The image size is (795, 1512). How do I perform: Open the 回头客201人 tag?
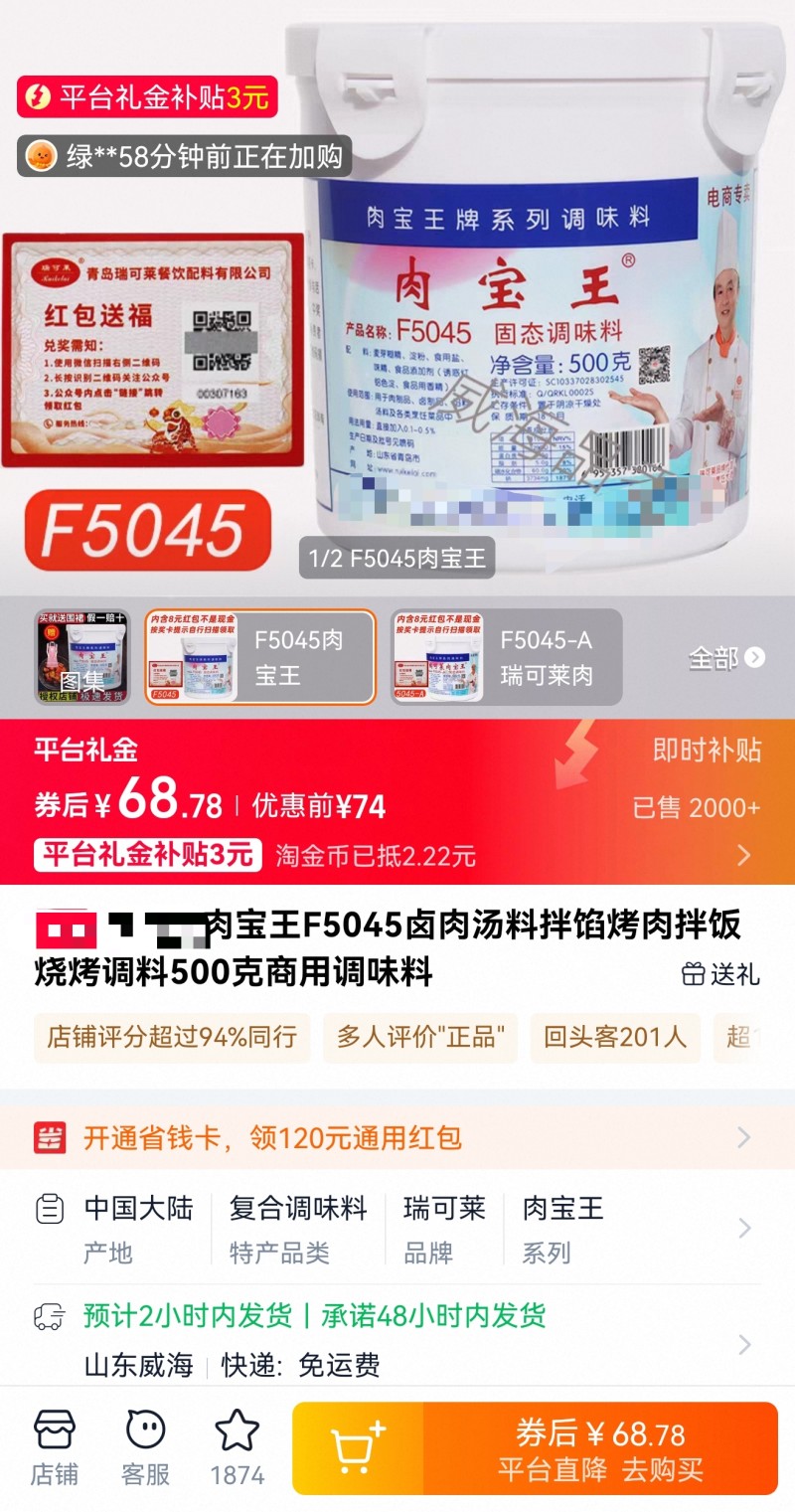coord(614,1038)
